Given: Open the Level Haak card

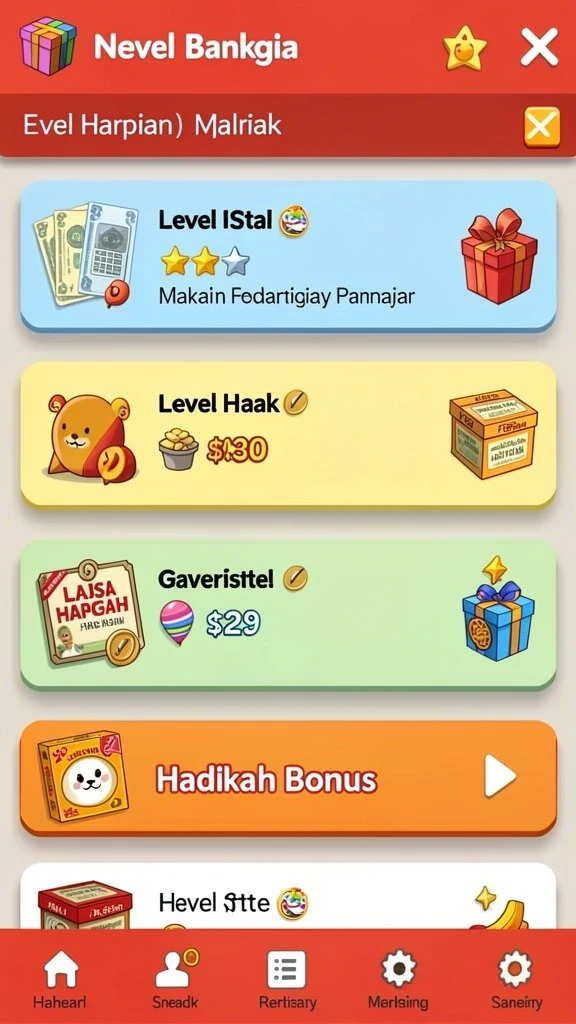Looking at the screenshot, I should click(x=288, y=435).
